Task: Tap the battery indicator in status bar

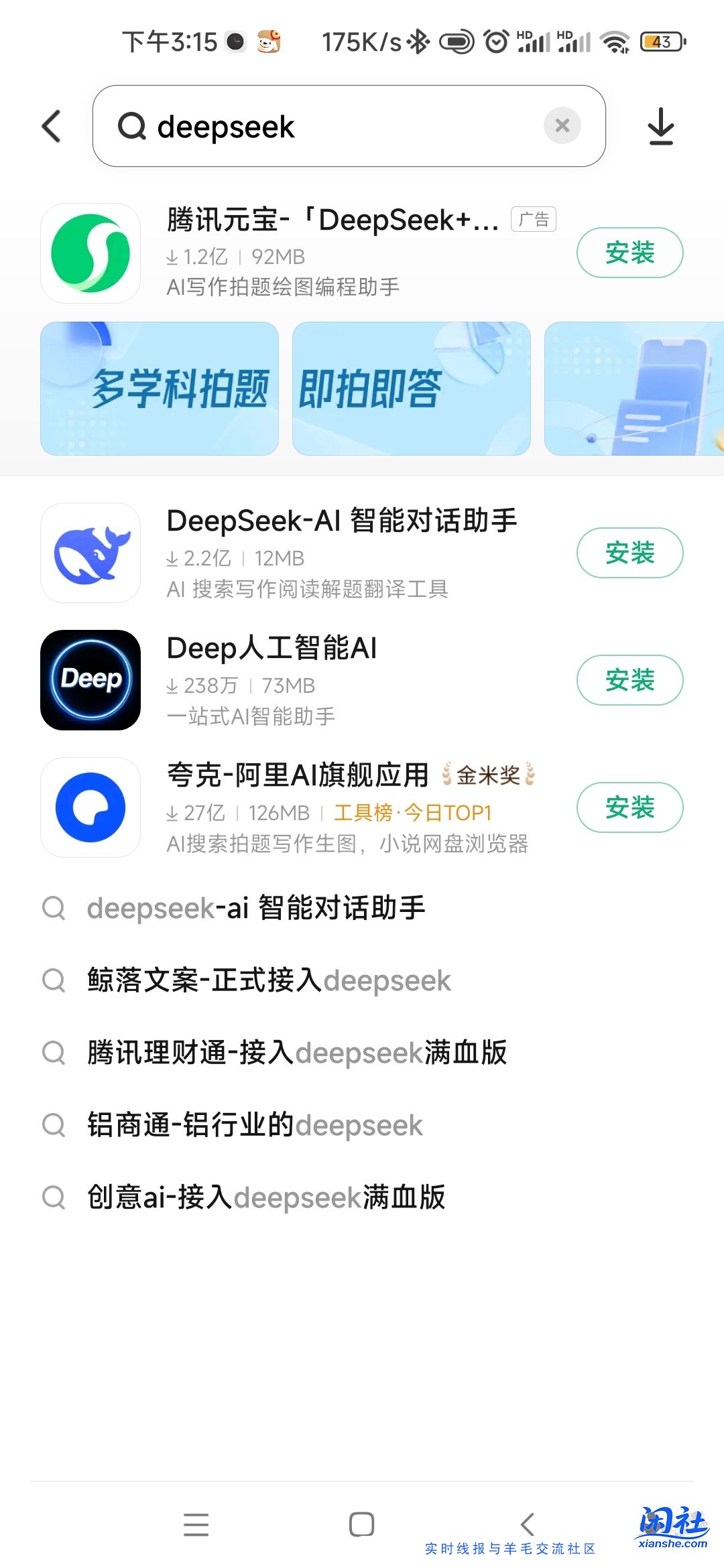Action: (660, 42)
